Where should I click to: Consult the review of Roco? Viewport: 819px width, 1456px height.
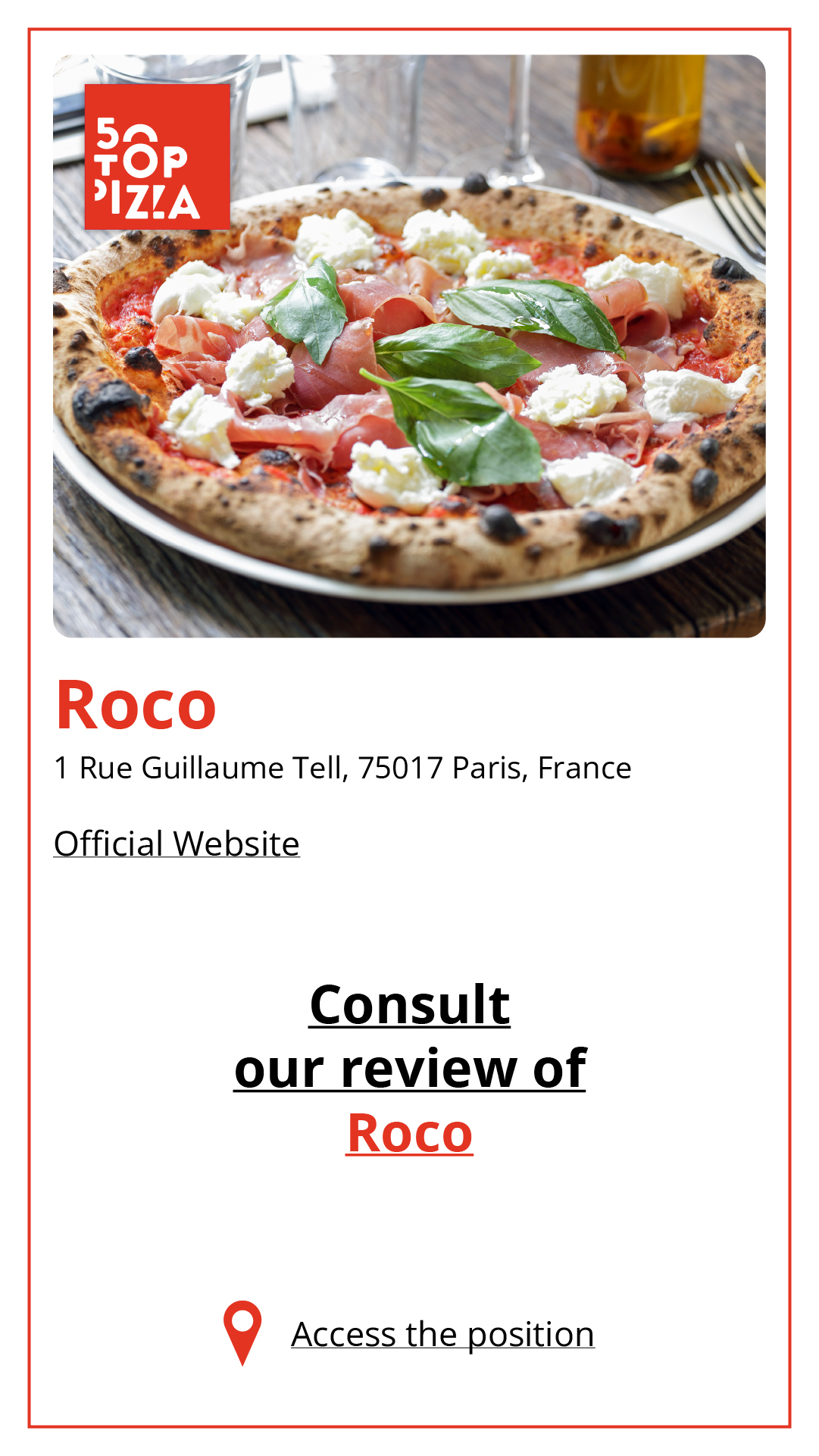(410, 1068)
